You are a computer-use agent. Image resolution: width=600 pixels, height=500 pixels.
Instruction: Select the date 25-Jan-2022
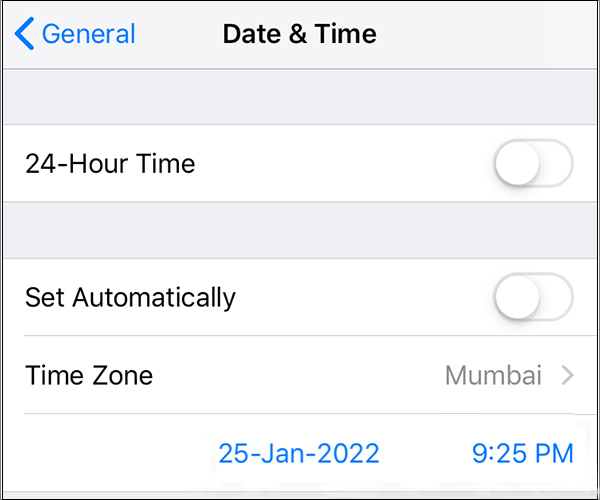(x=299, y=453)
